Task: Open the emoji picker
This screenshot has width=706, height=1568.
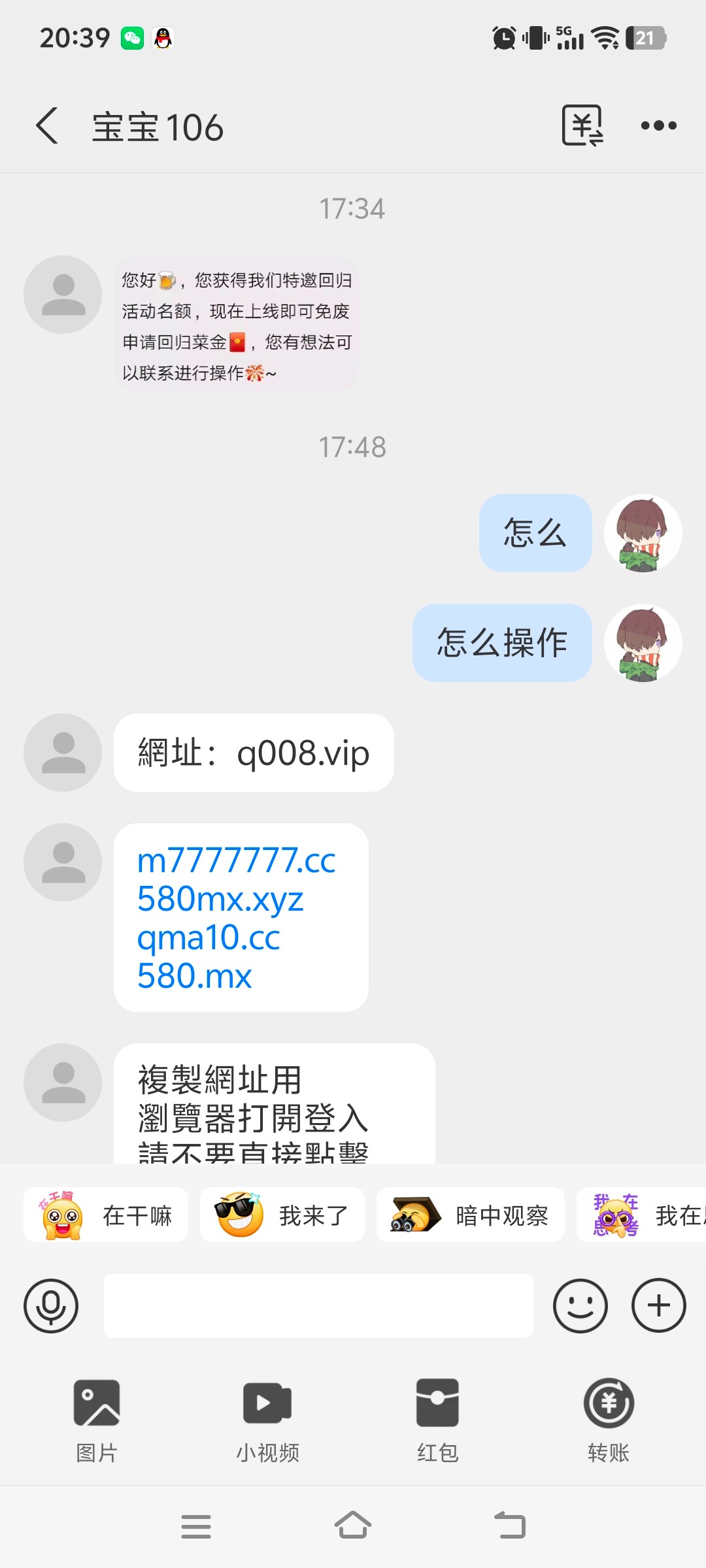Action: (x=580, y=1305)
